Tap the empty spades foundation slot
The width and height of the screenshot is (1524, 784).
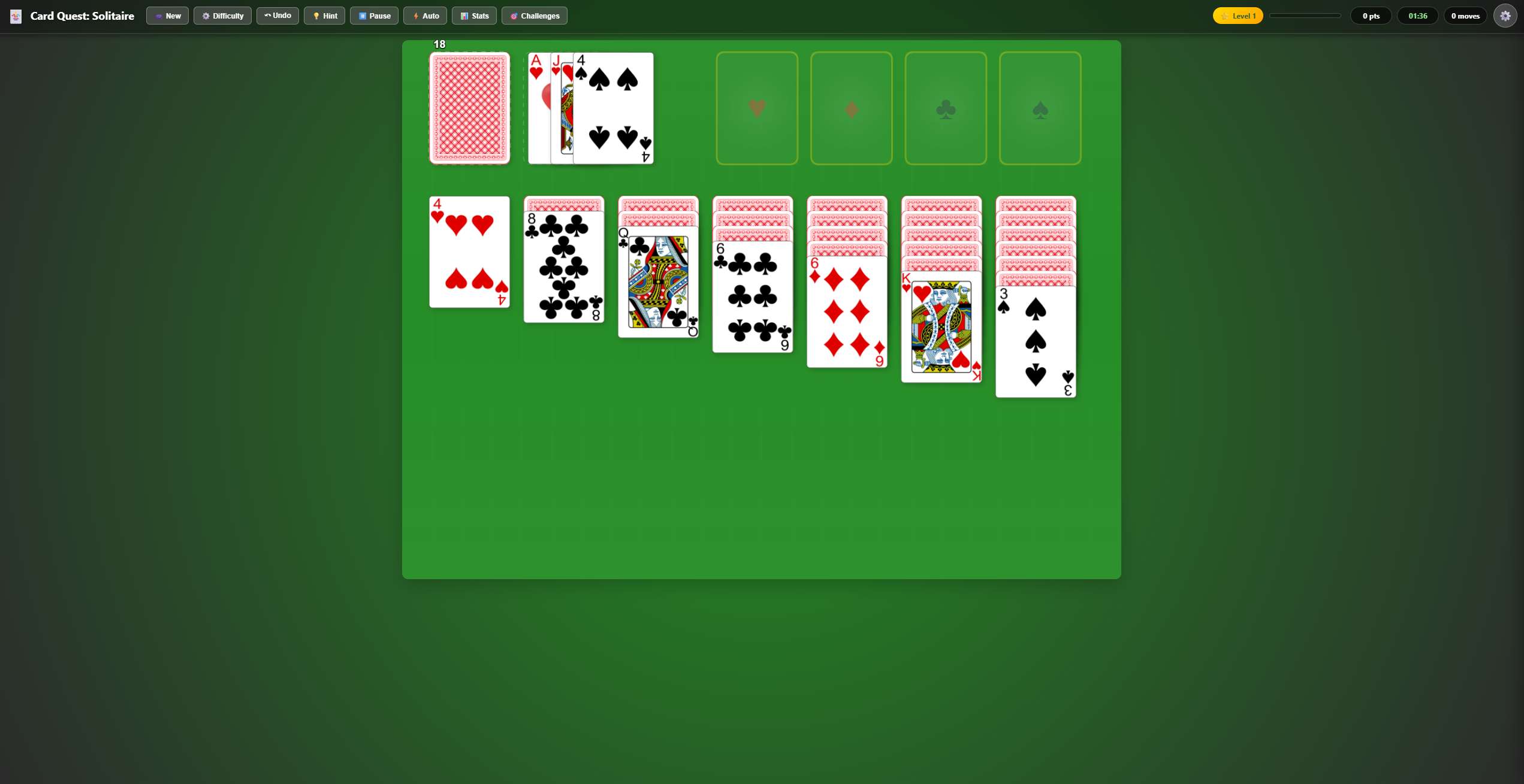pos(1040,108)
